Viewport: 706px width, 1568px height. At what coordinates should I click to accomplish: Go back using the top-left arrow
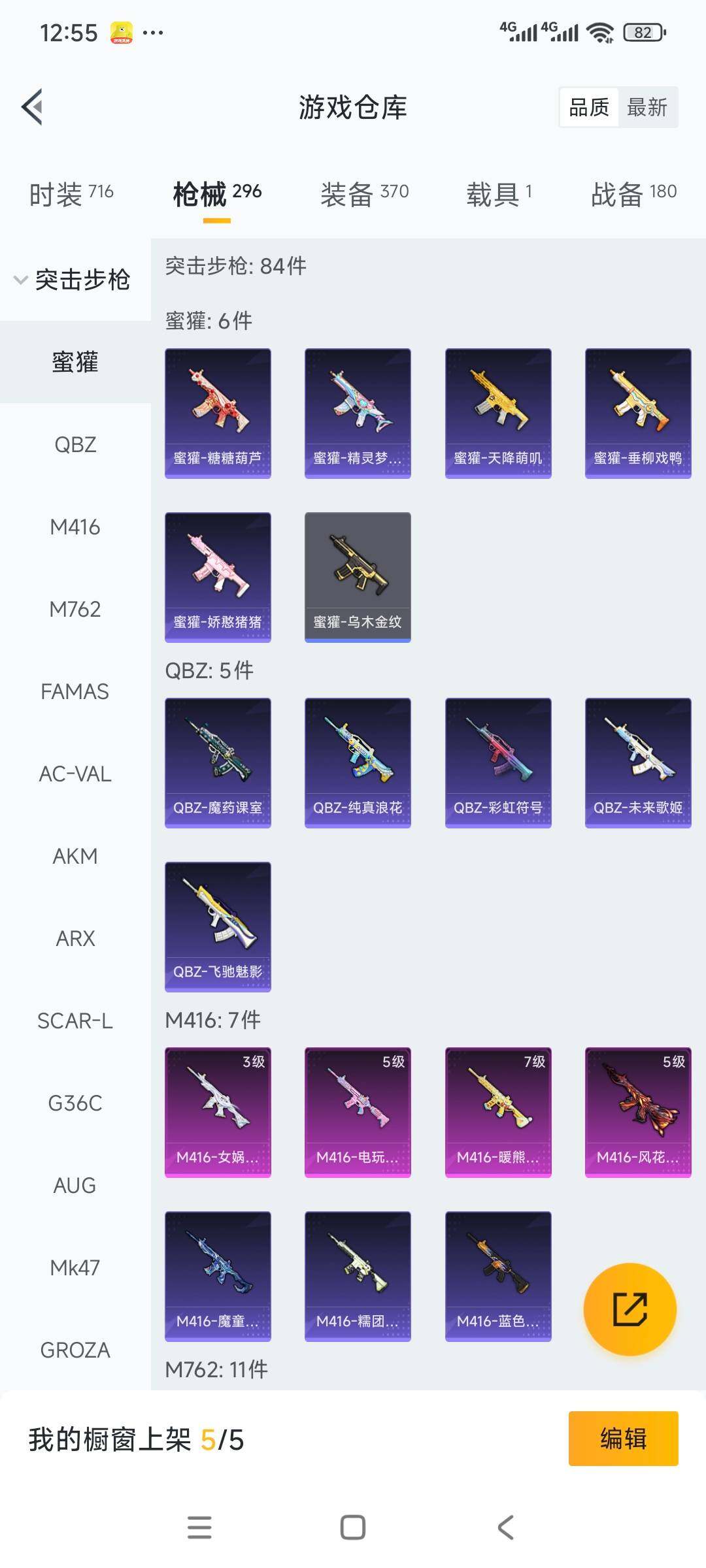(x=33, y=106)
